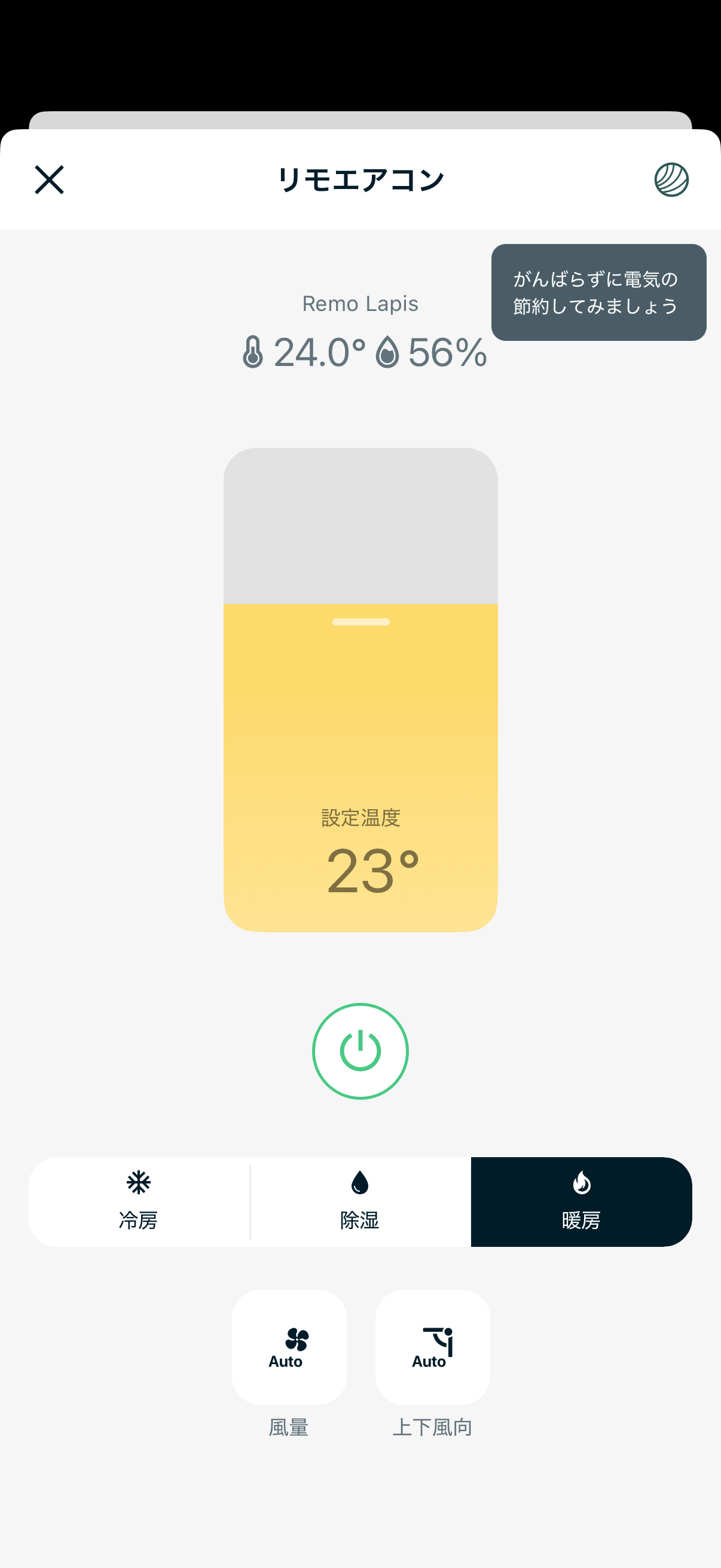Viewport: 721px width, 1568px height.
Task: Close the remote control screen
Action: 49,179
